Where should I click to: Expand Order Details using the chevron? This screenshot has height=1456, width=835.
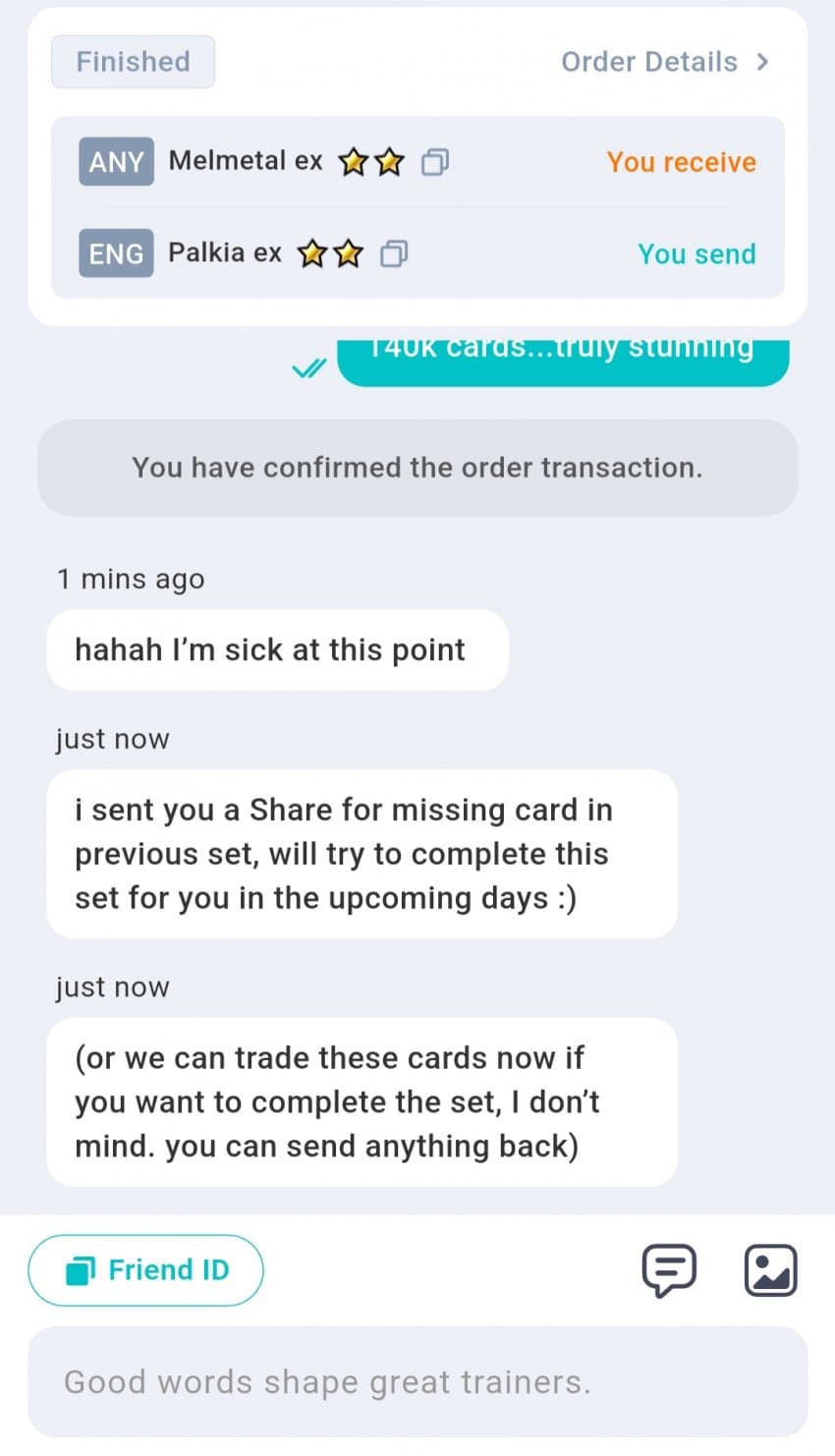coord(763,61)
